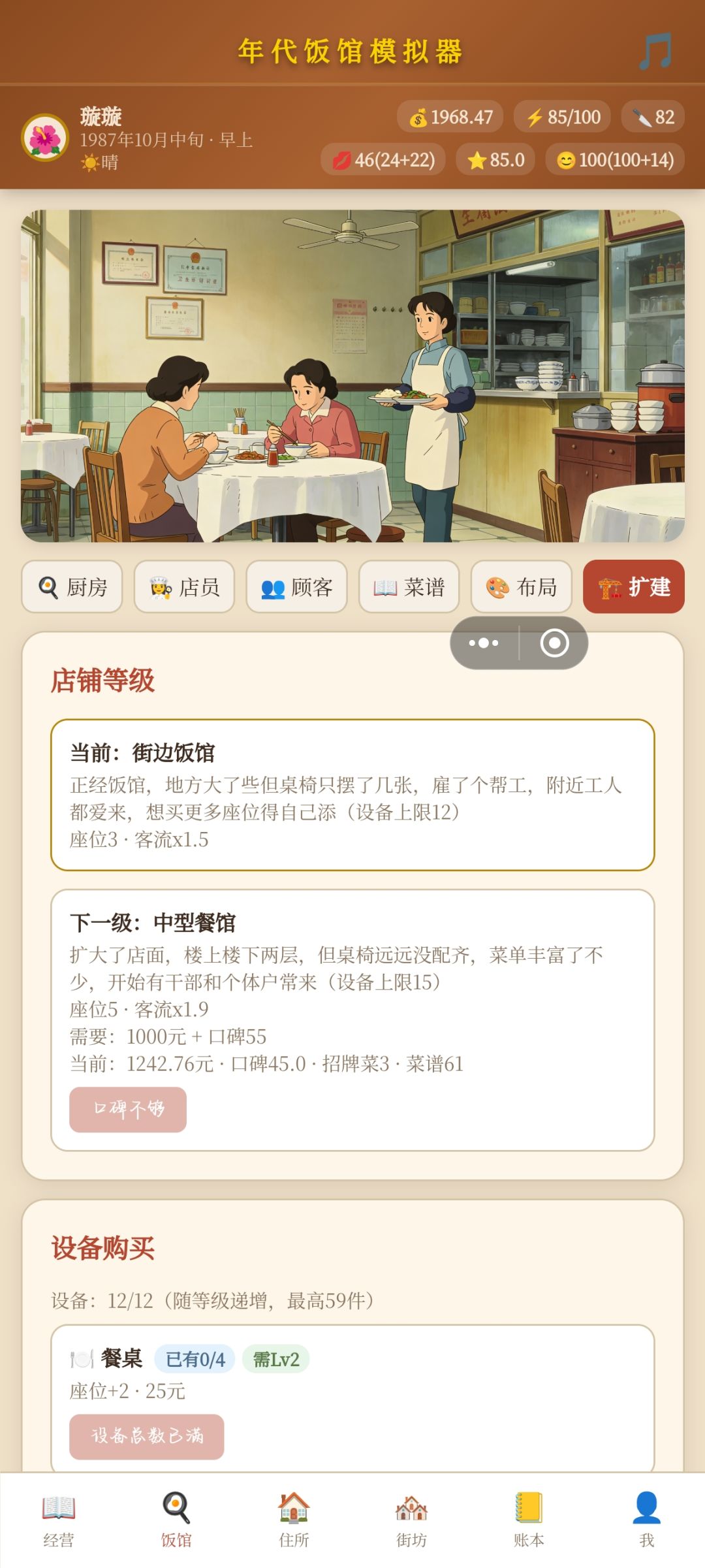Viewport: 705px width, 1568px height.
Task: Toggle the music note icon
Action: coord(655,51)
